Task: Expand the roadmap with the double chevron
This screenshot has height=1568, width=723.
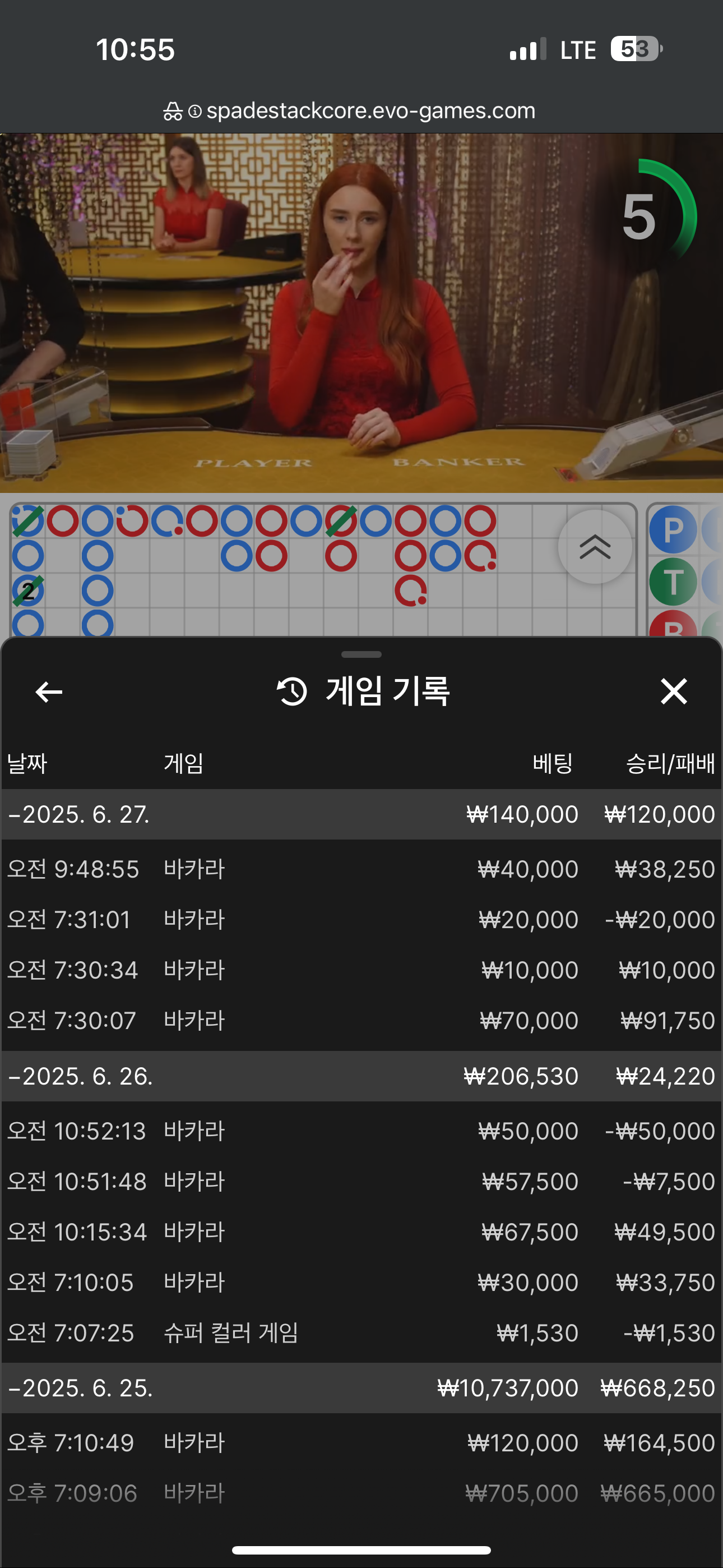Action: [x=595, y=547]
